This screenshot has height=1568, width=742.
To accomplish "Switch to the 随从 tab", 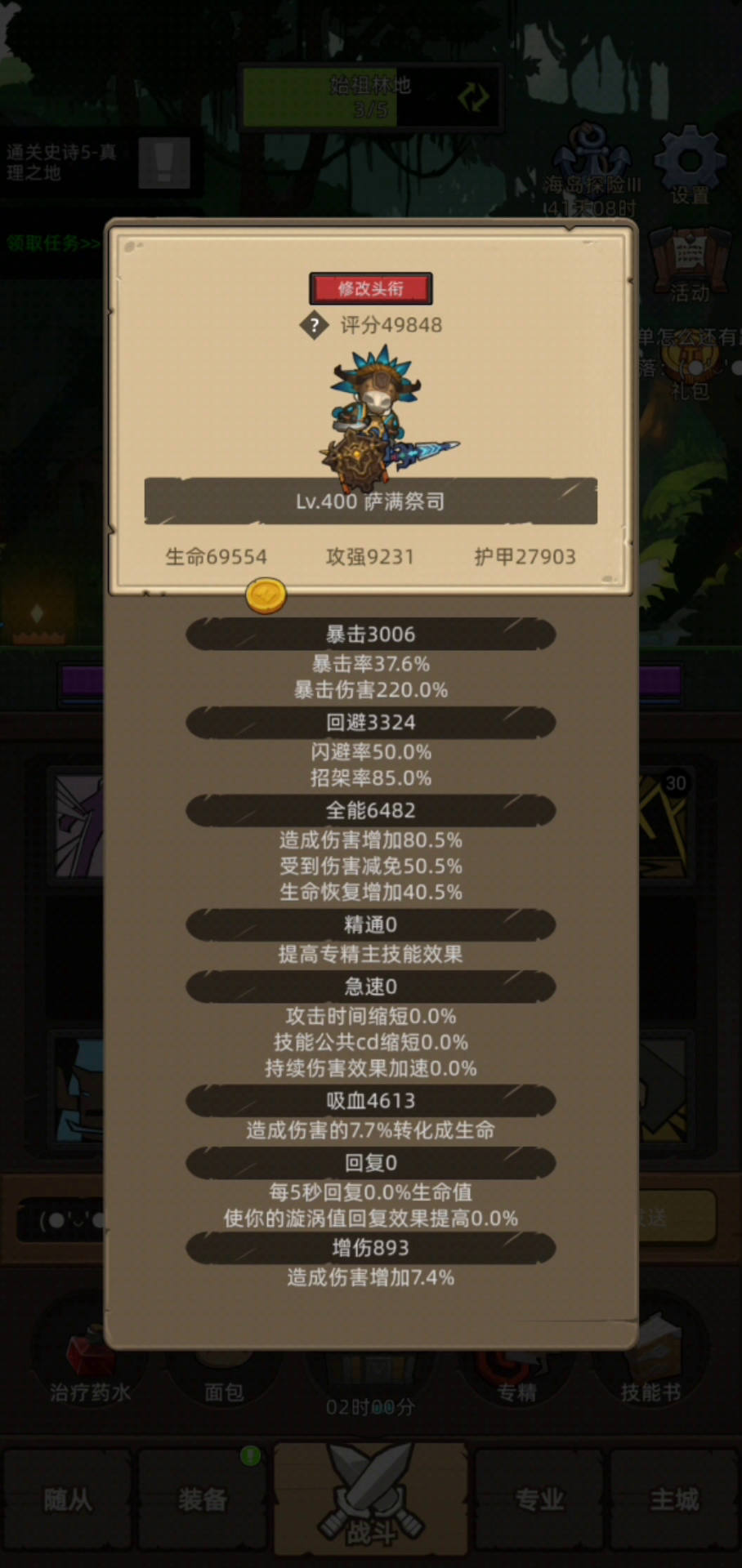I will click(x=67, y=1499).
